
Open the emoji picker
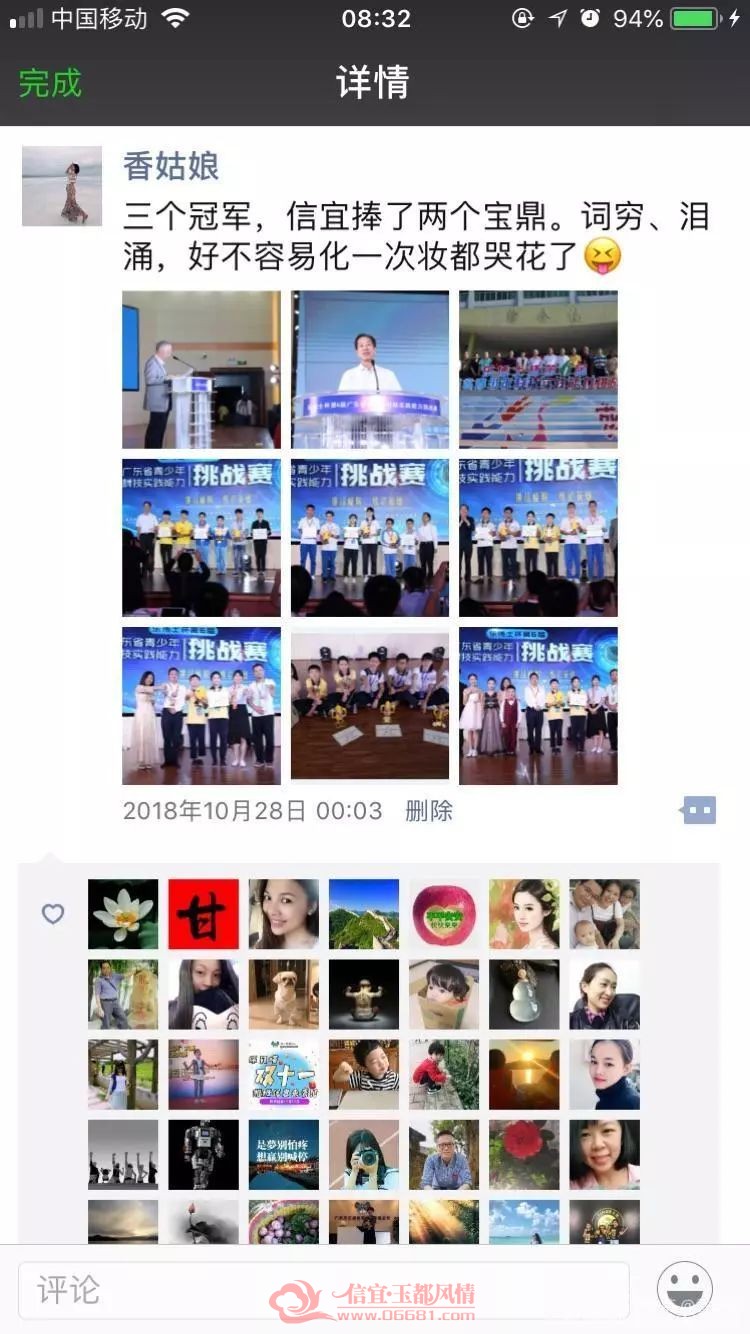685,1289
